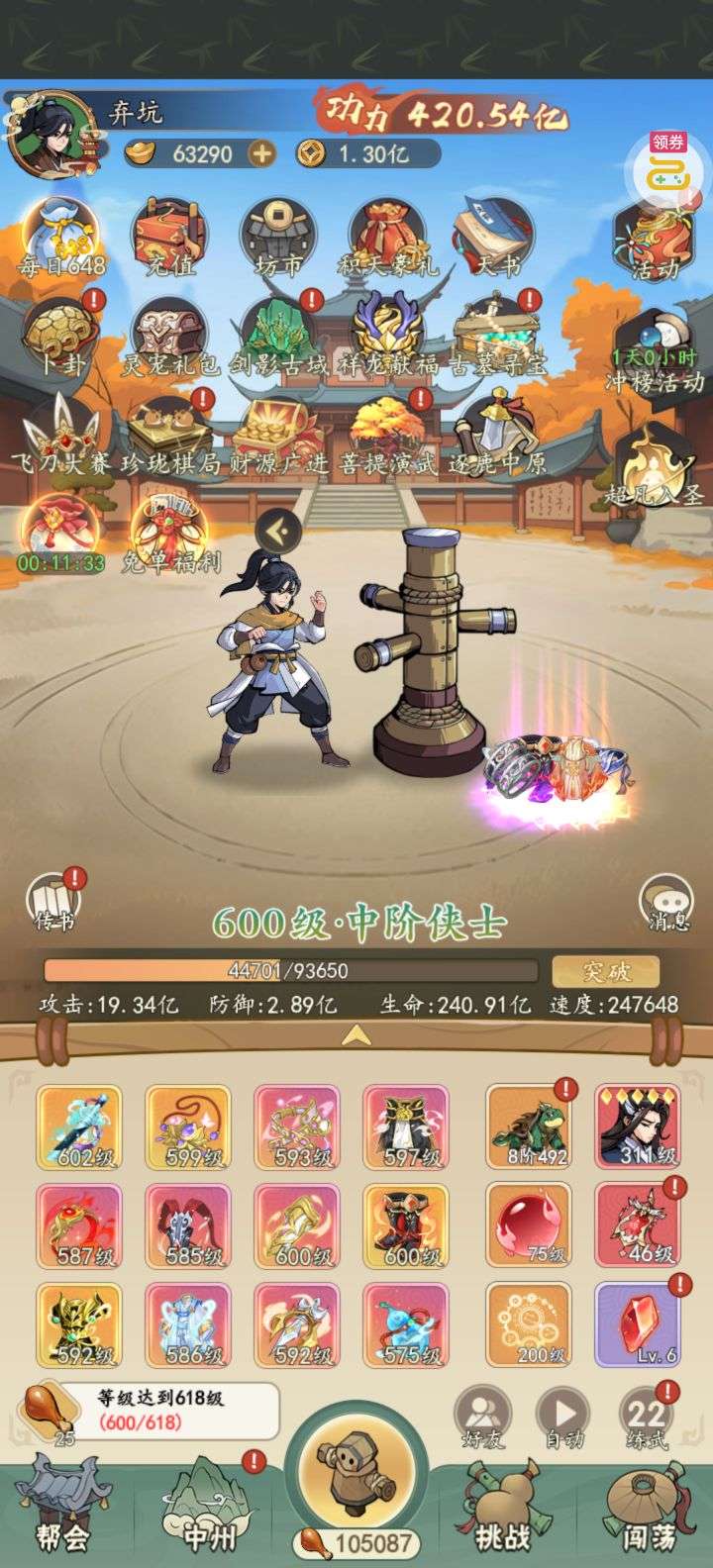Add ingots with the plus button
This screenshot has height=1568, width=713.
(260, 153)
